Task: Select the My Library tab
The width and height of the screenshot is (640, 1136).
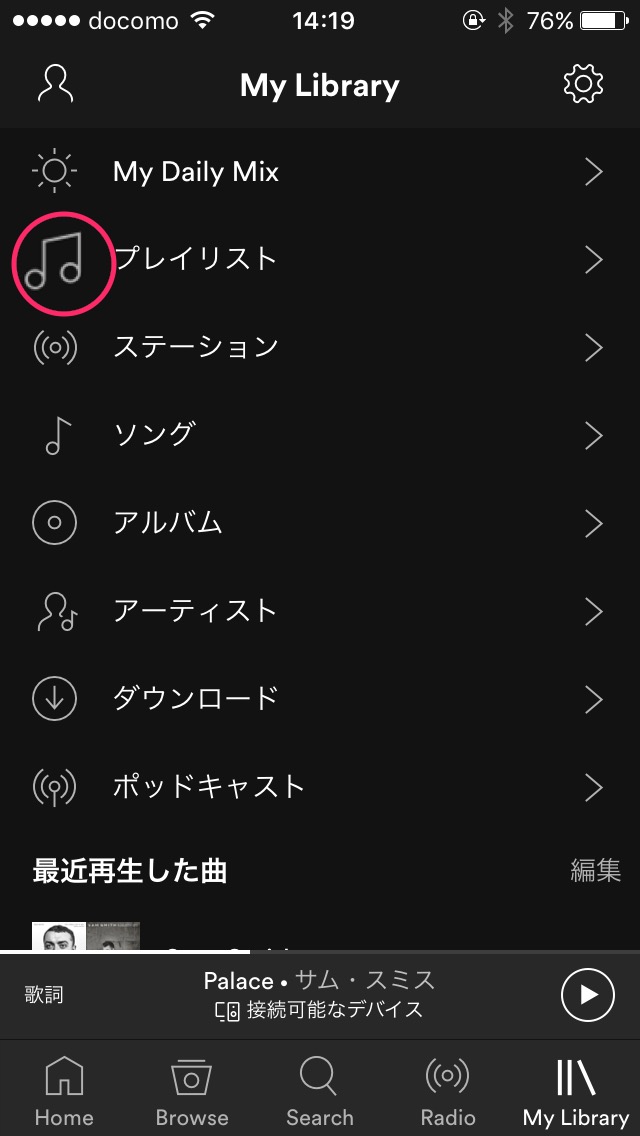Action: tap(576, 1091)
